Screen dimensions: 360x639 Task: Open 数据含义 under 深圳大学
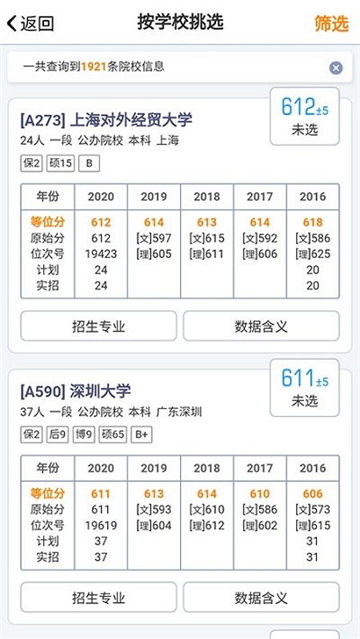261,597
